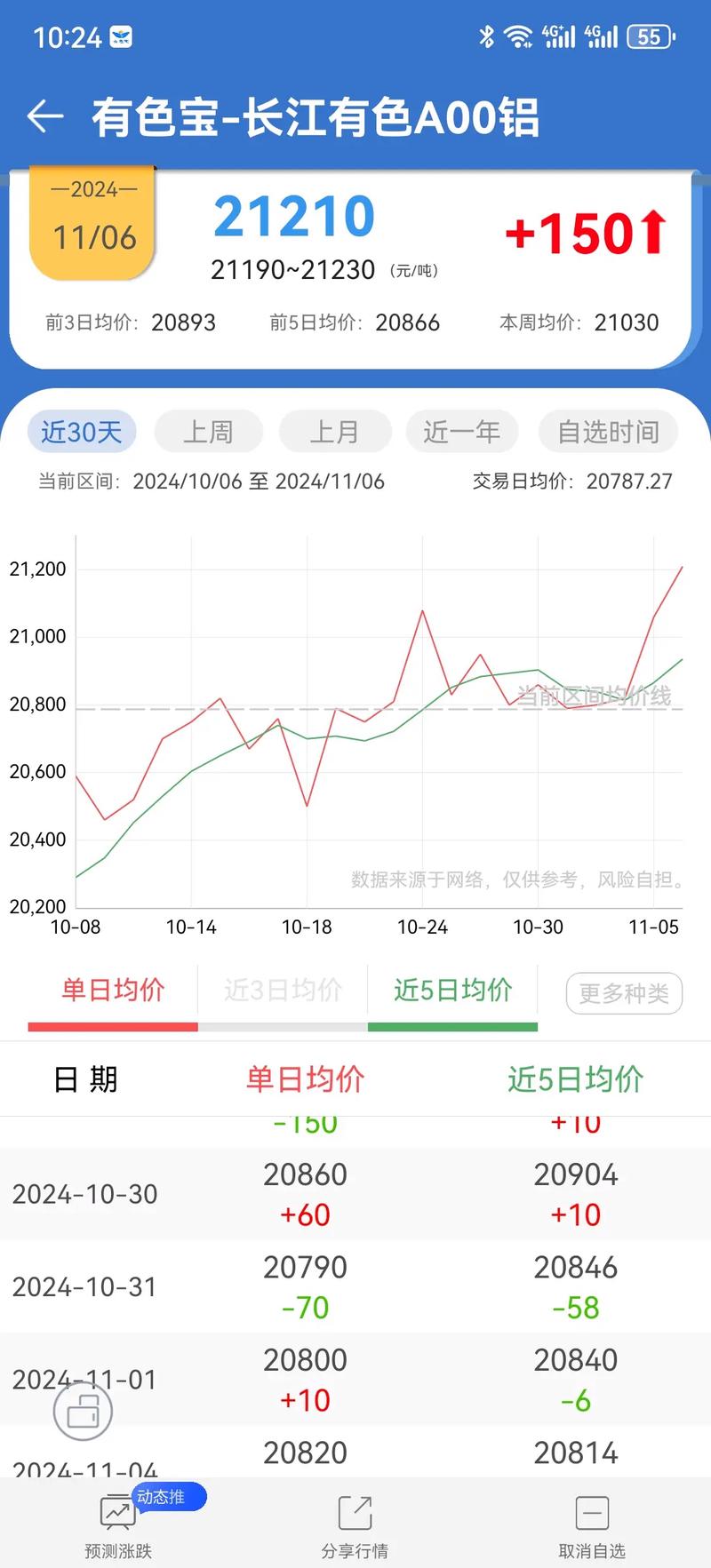Tap the red indicator bar under 单日均价

[112, 1026]
